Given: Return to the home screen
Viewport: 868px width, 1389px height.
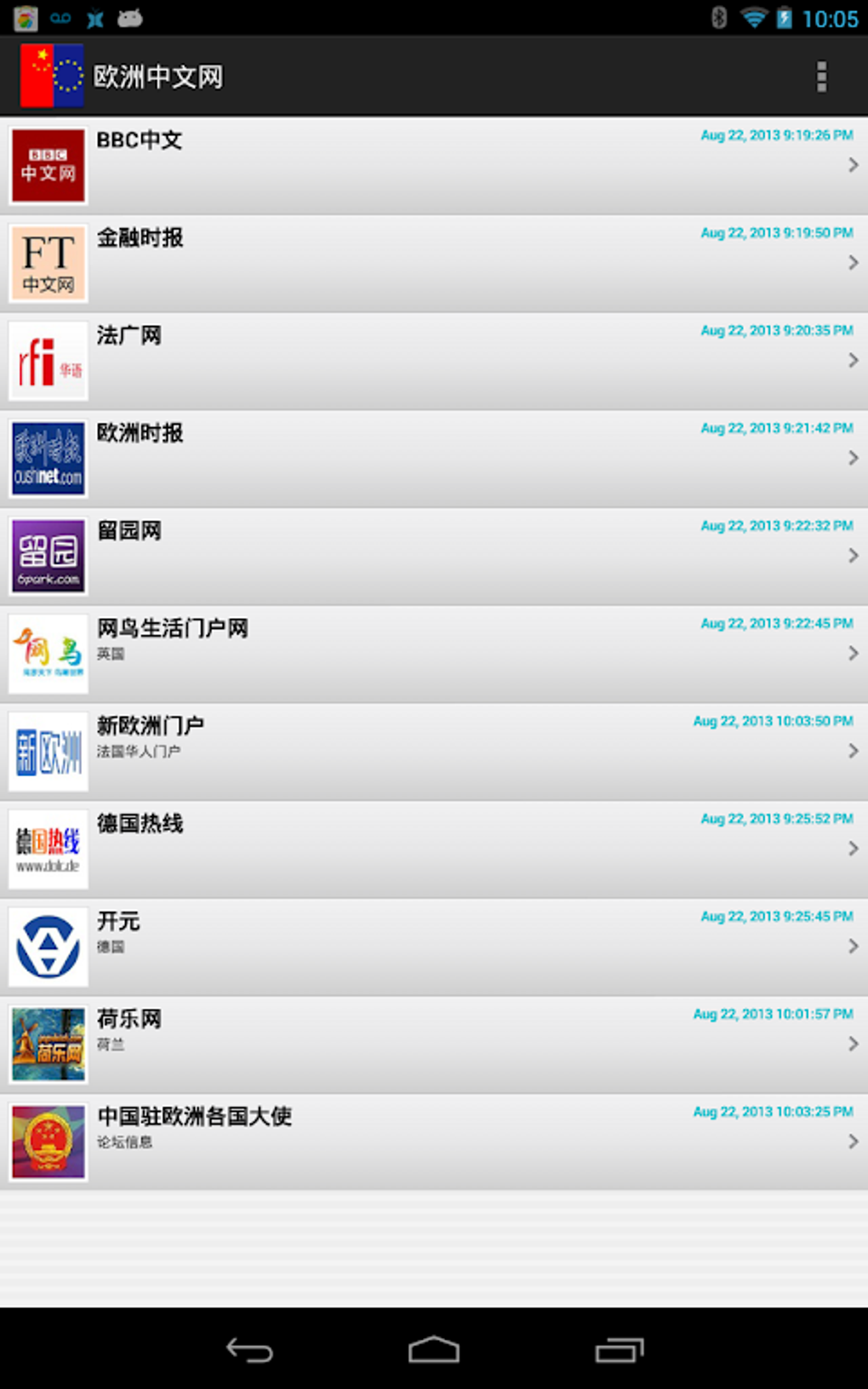Looking at the screenshot, I should (x=434, y=1350).
